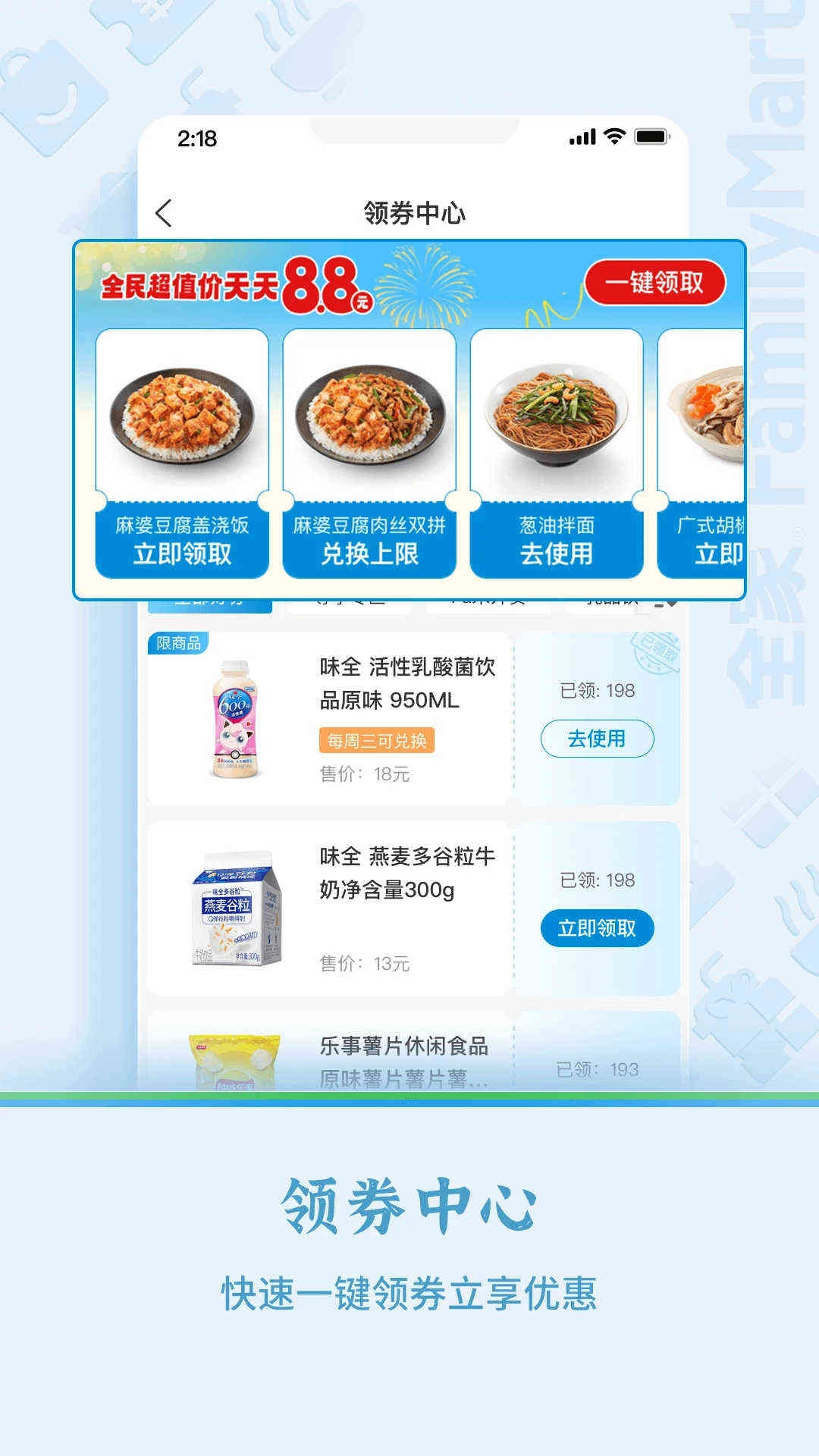The width and height of the screenshot is (819, 1456).
Task: Tap 去使用 on the 味全乳酸菌 coupon
Action: (598, 737)
